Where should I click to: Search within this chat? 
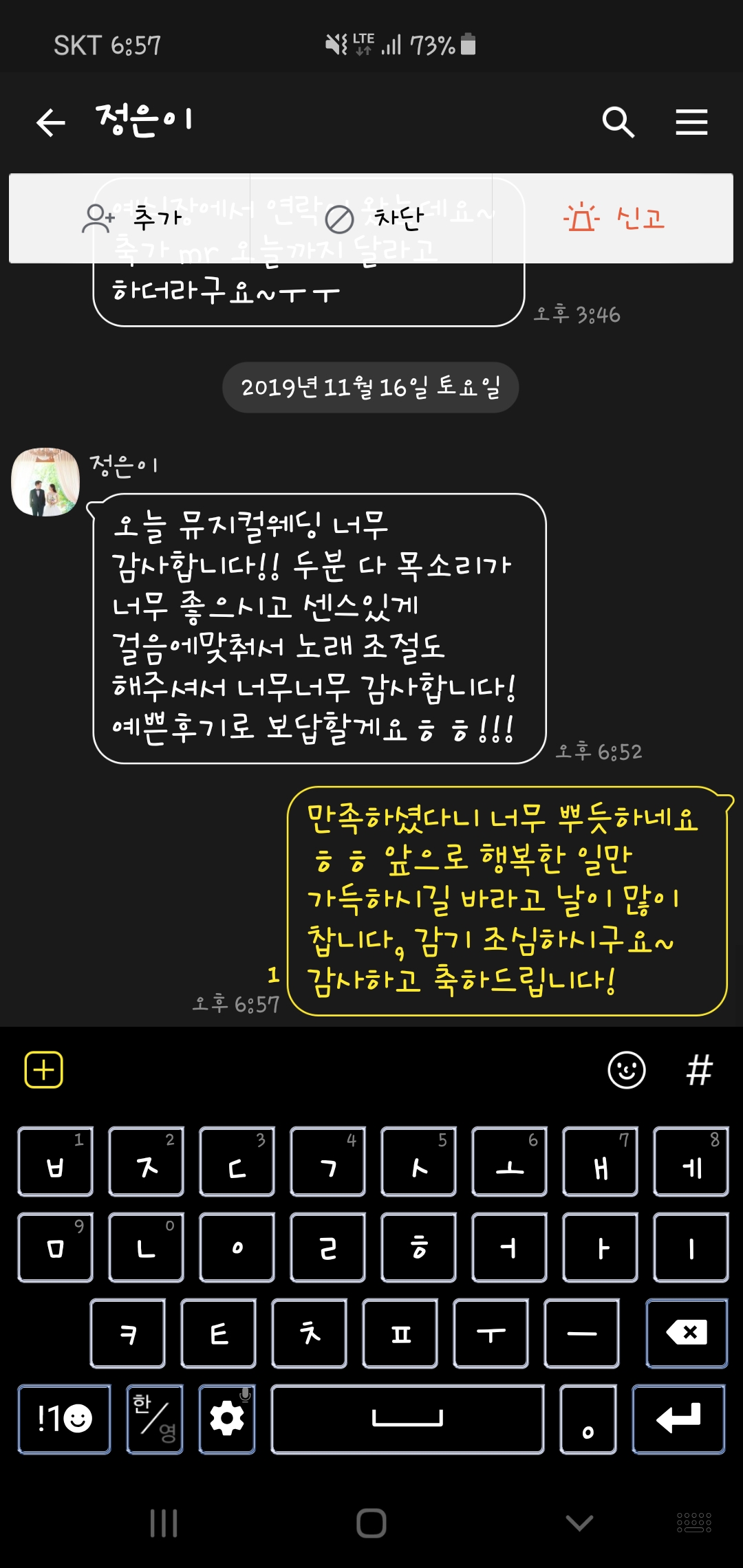(x=617, y=122)
